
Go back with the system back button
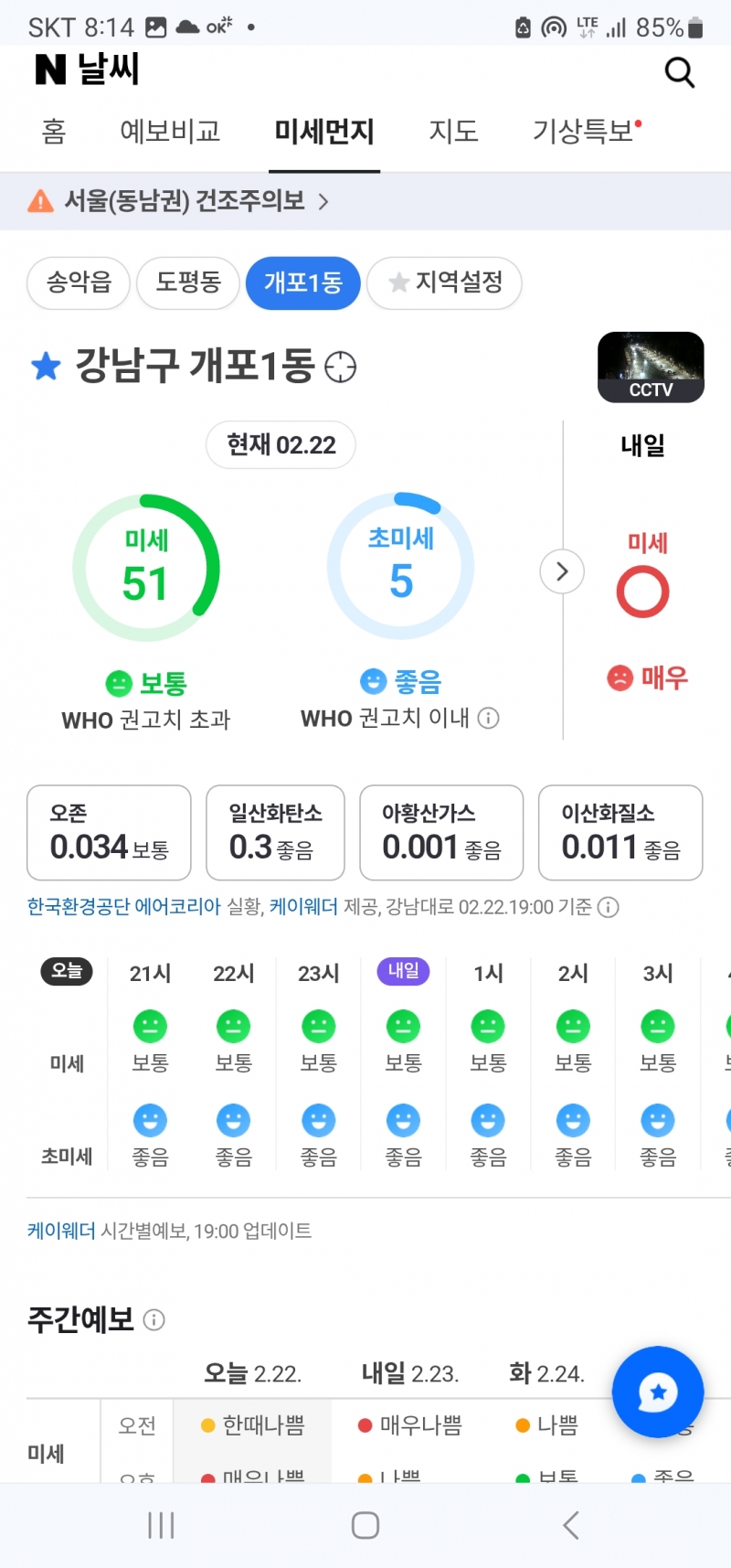[x=571, y=1525]
